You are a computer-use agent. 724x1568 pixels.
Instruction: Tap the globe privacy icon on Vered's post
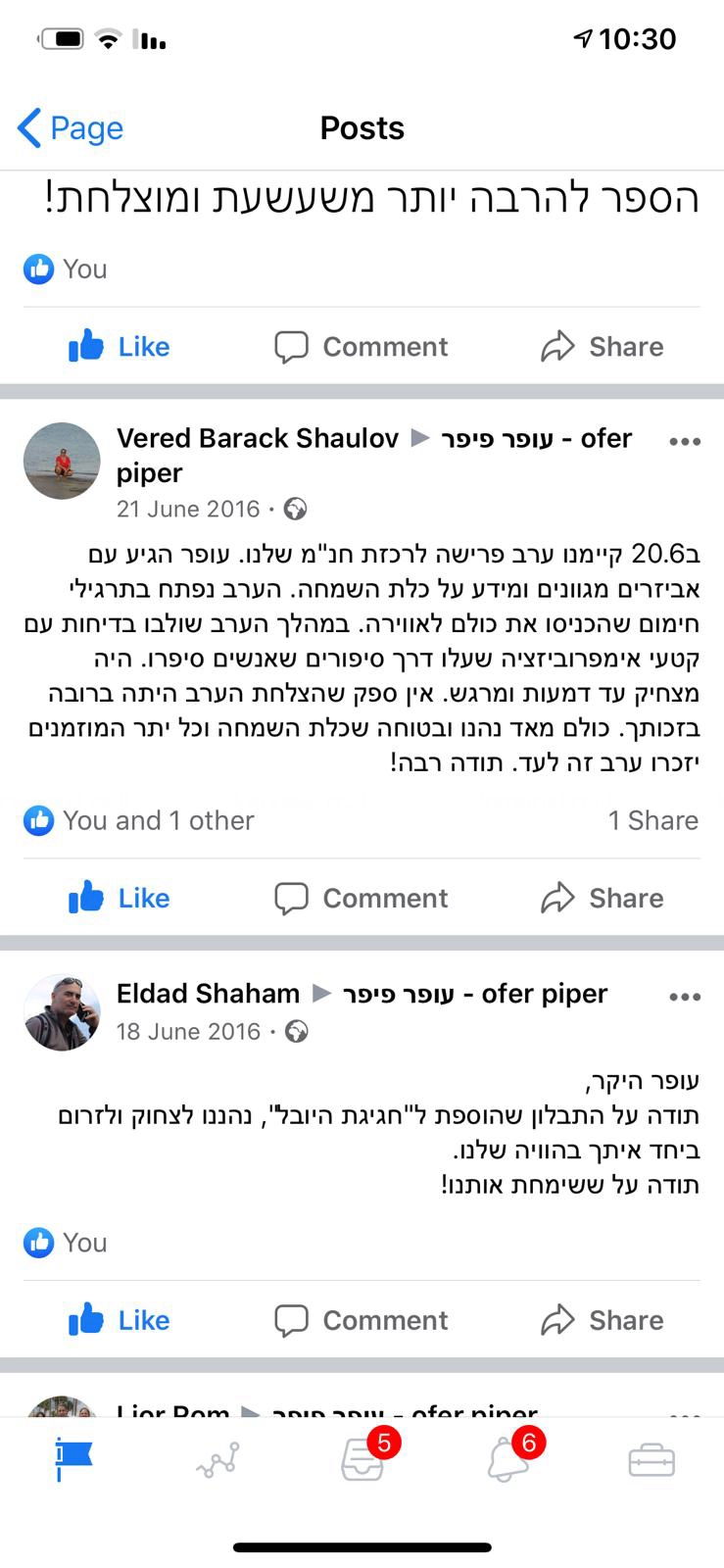point(296,509)
